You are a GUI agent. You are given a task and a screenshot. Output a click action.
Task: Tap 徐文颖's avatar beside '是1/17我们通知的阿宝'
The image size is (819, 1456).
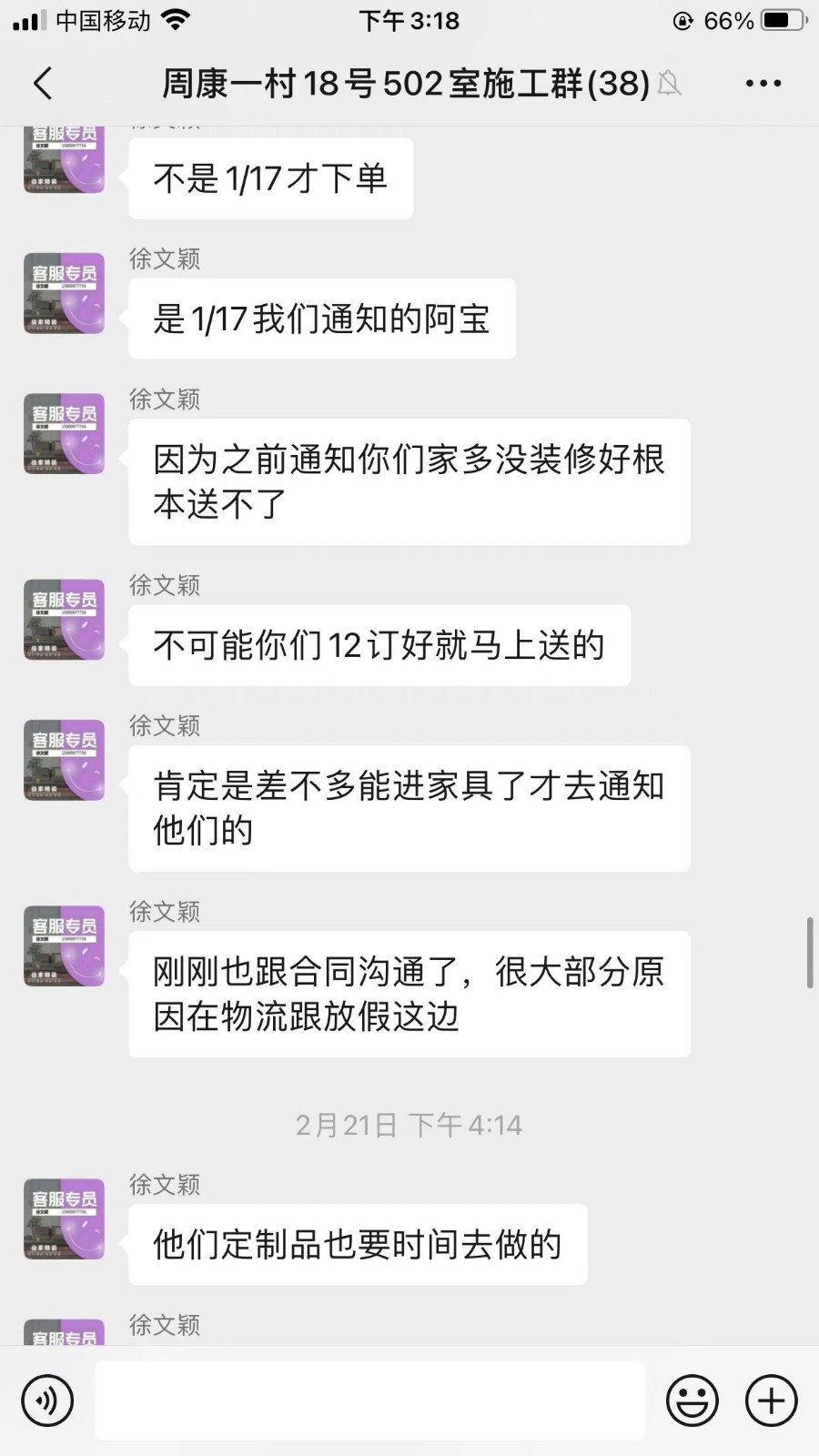pyautogui.click(x=65, y=293)
